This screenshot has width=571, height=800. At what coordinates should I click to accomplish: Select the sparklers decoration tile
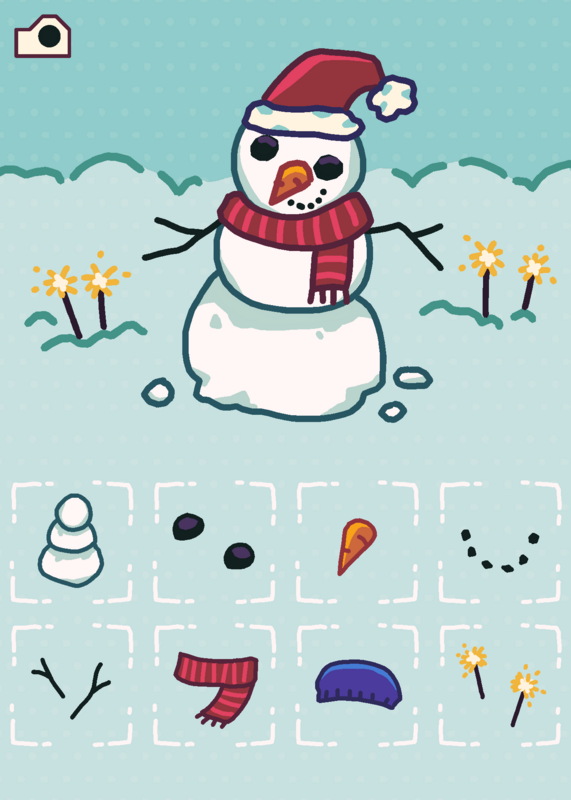tap(500, 685)
